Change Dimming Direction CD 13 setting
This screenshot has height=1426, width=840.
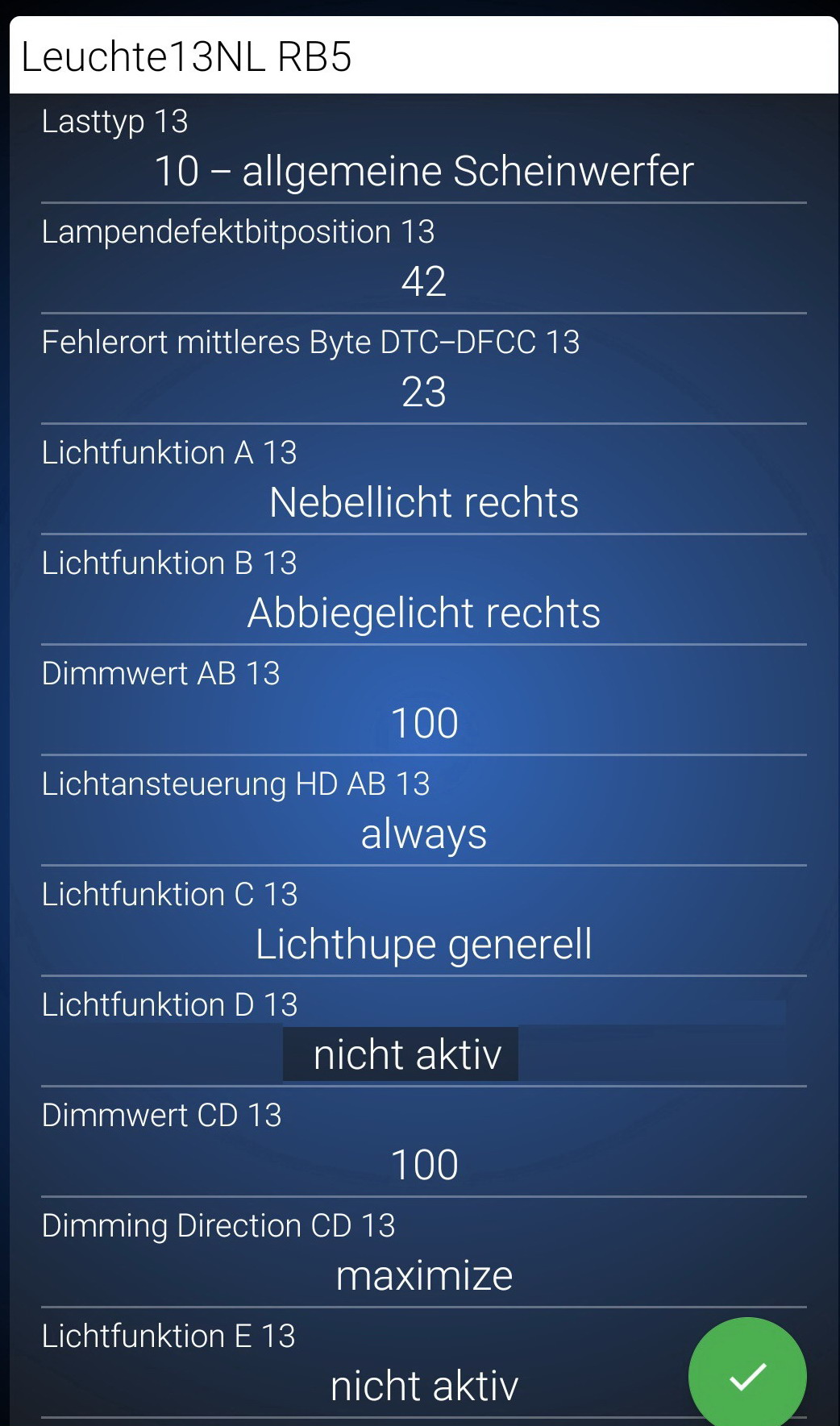click(424, 1253)
